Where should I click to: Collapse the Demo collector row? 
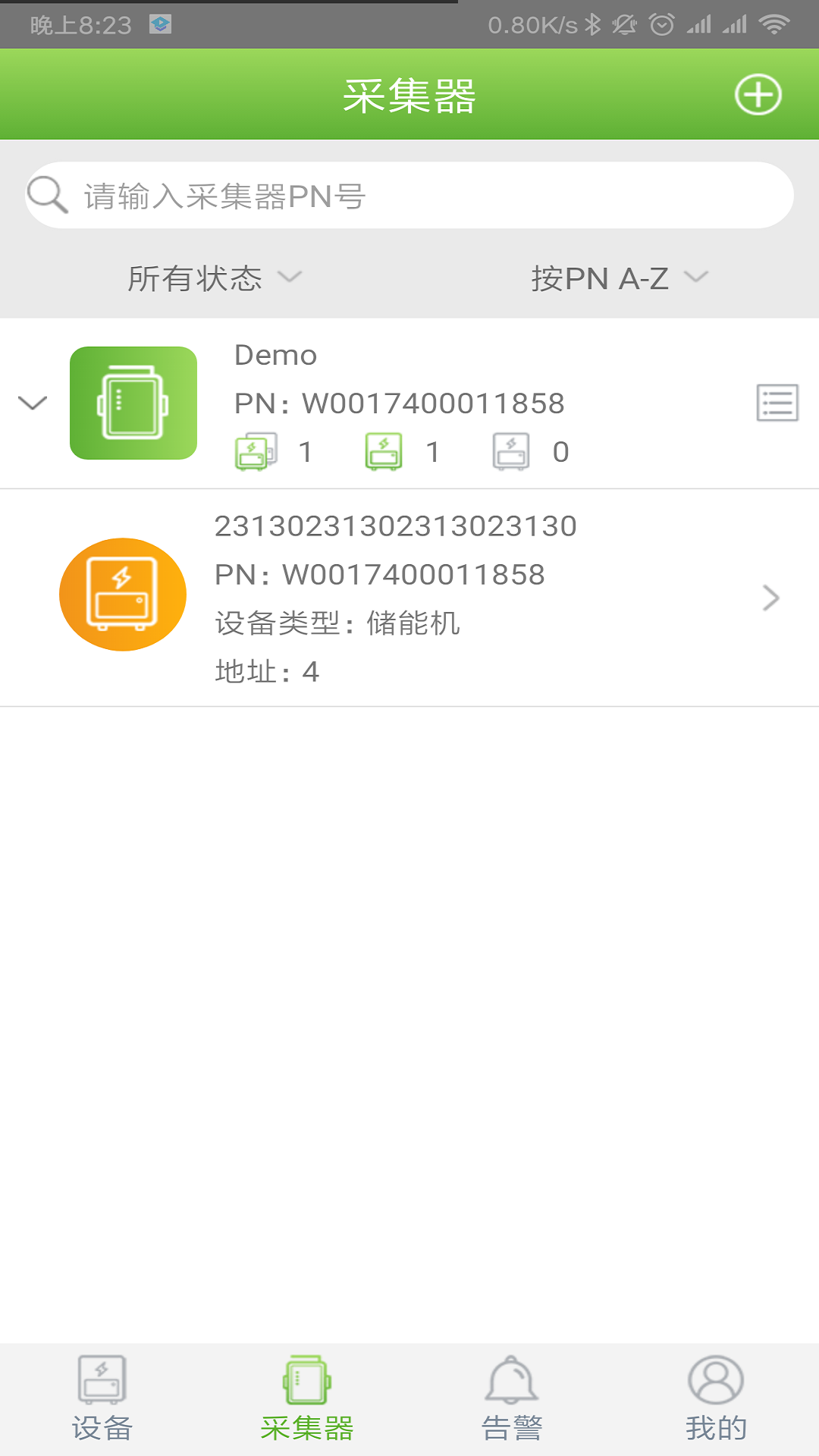(33, 403)
